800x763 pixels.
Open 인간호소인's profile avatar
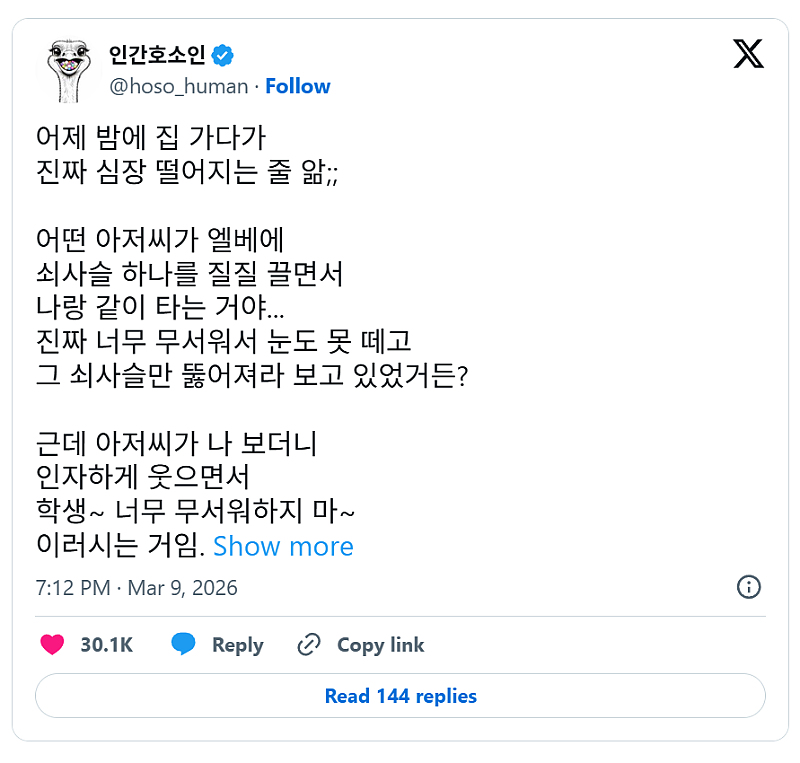tap(68, 70)
